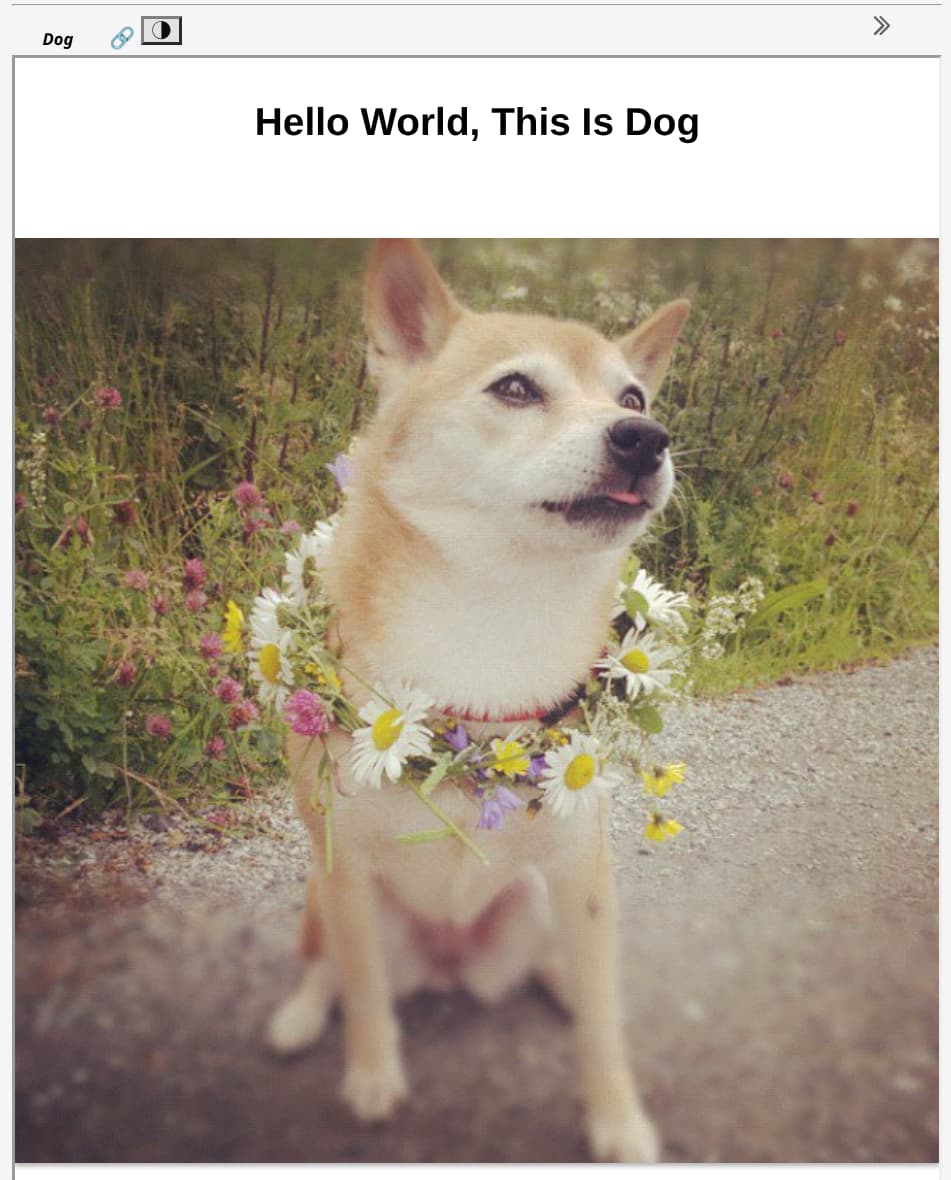This screenshot has width=951, height=1180.
Task: Expand the panel with the double chevron
Action: [x=881, y=26]
